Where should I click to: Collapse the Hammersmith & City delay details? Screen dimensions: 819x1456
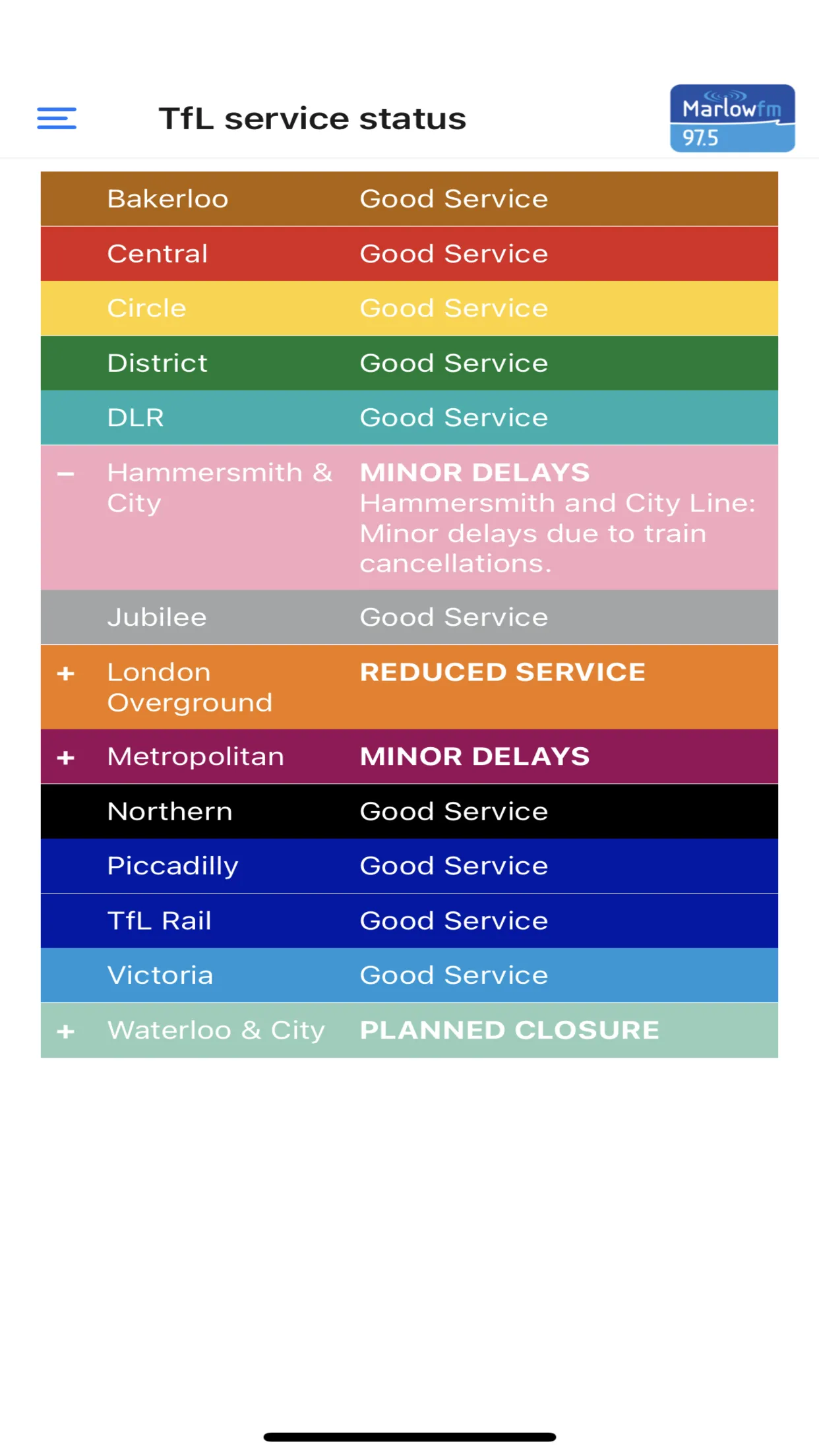point(66,473)
